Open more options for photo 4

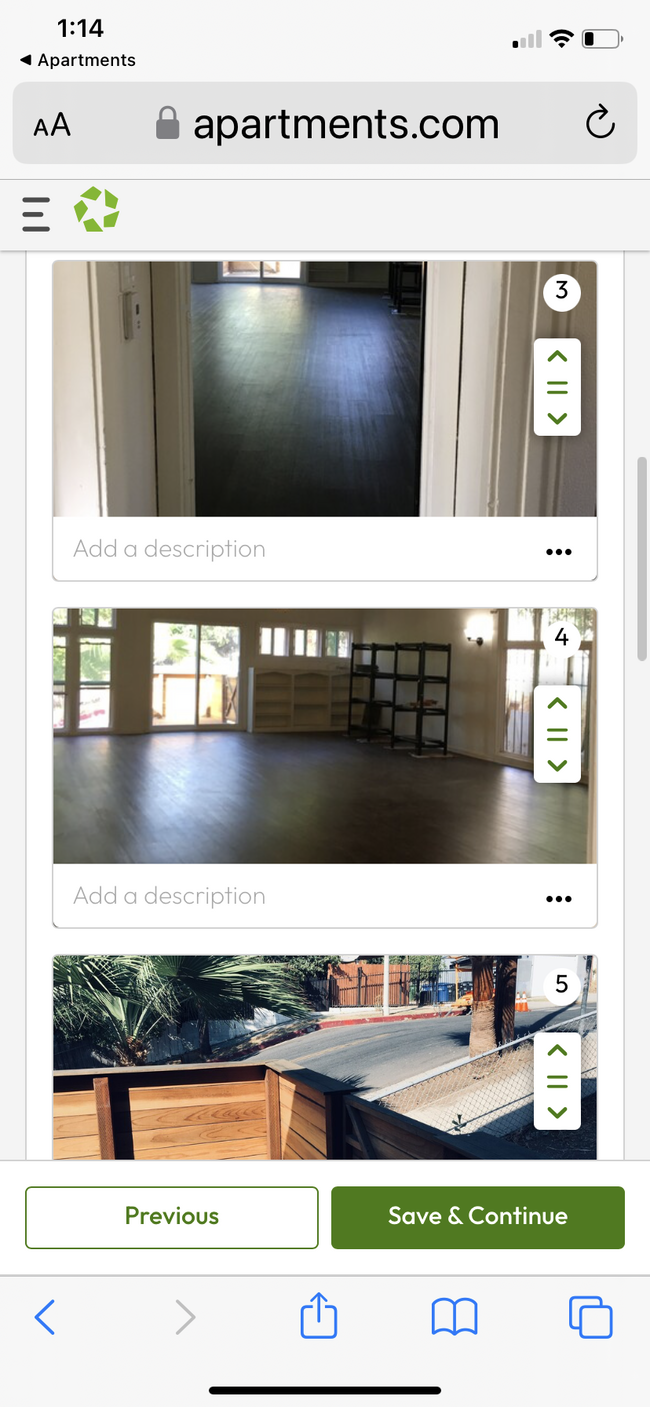[558, 899]
